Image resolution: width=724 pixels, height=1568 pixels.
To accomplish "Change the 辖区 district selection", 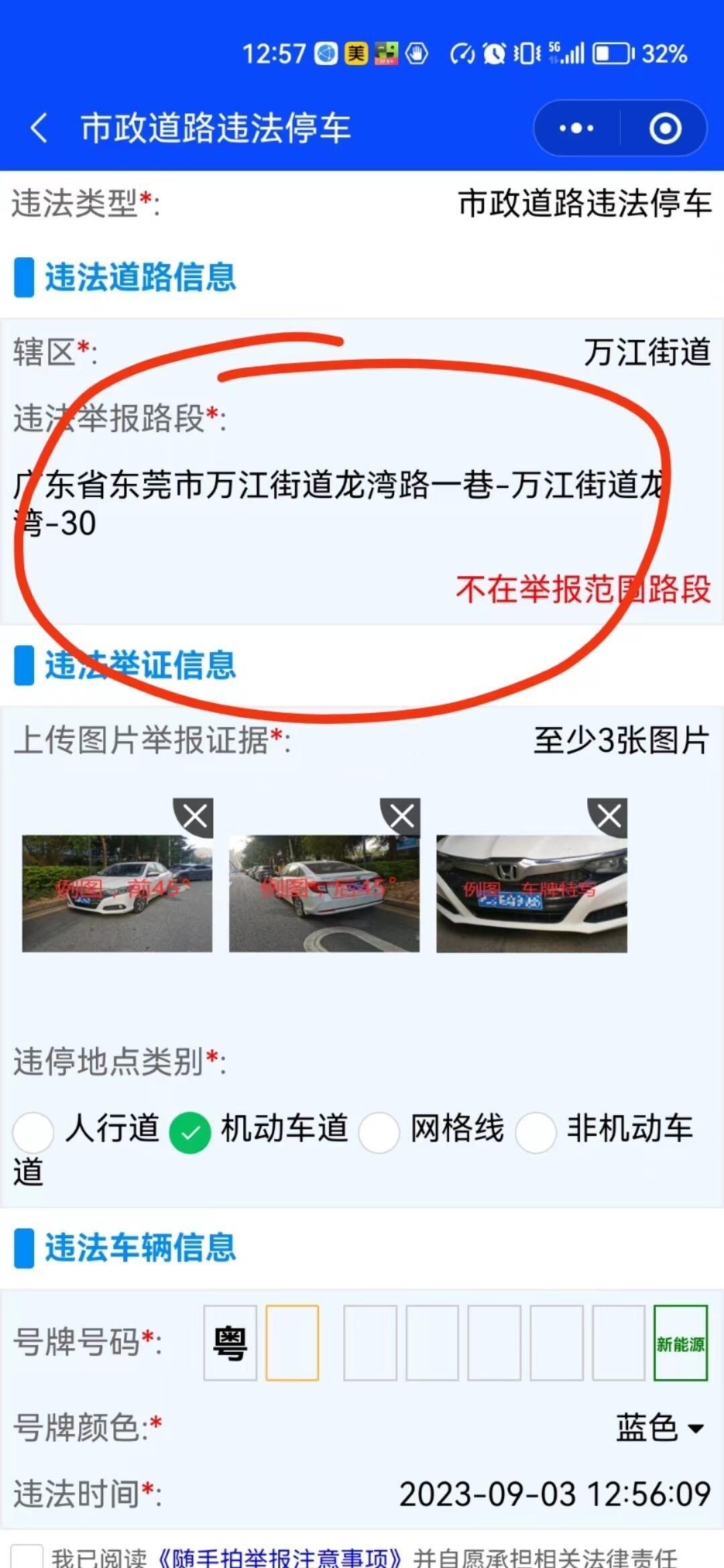I will pos(646,352).
